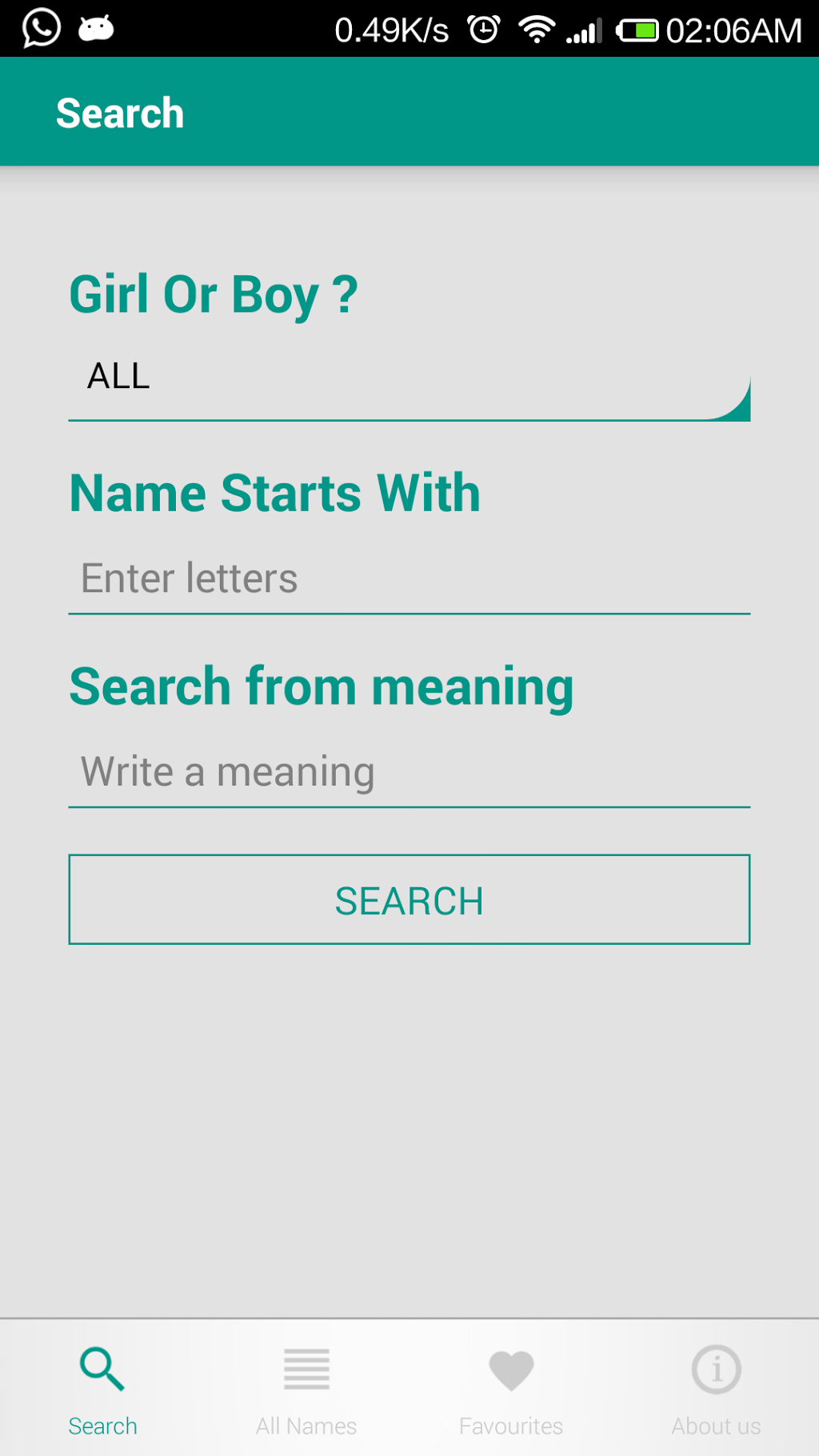Focus the Enter letters field
Screen dimensions: 819x1456
coord(409,579)
